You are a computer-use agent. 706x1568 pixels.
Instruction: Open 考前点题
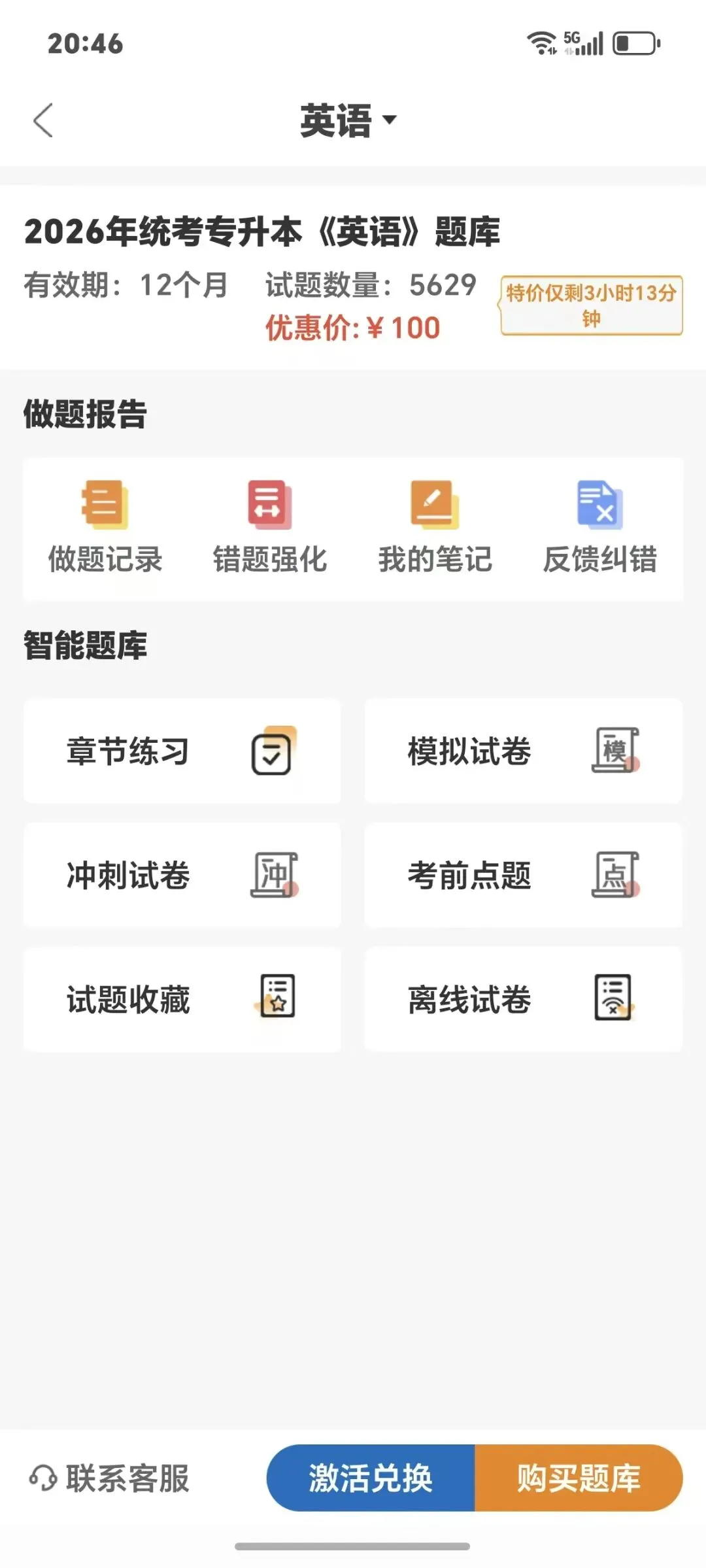pos(524,875)
